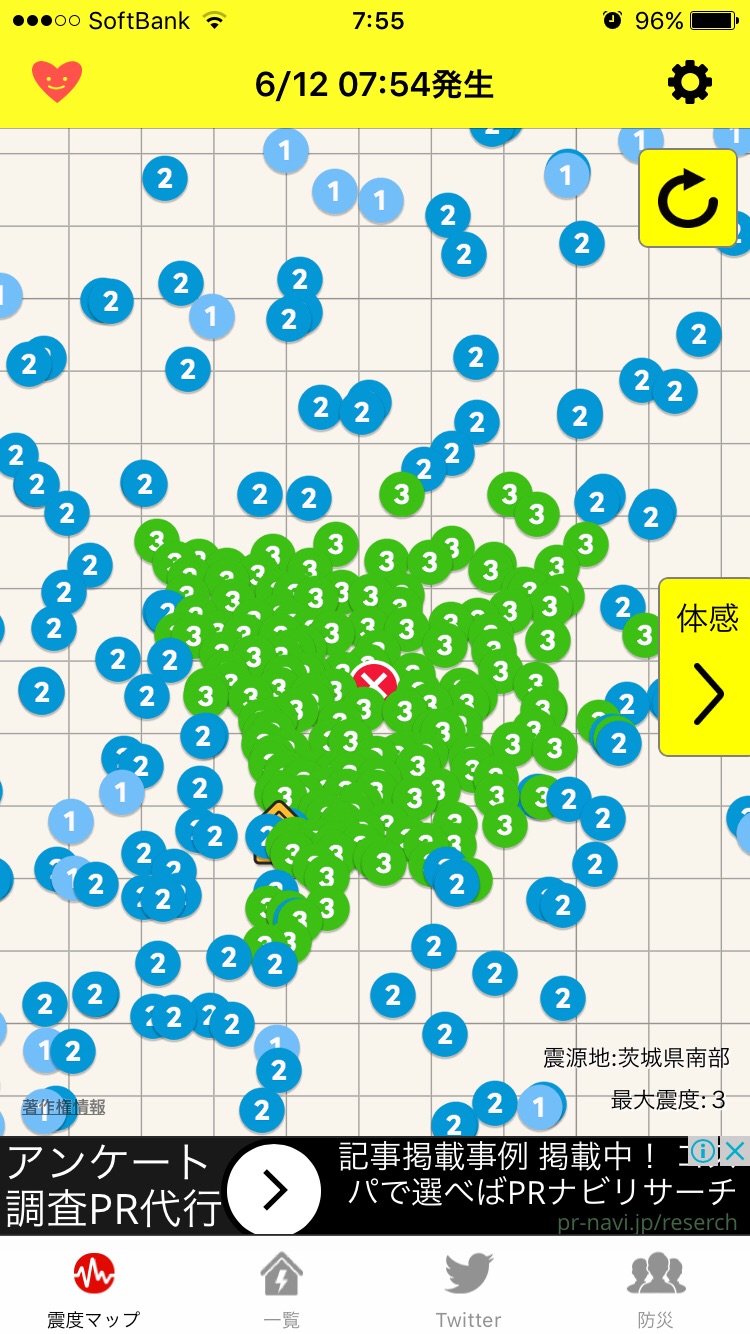Viewport: 750px width, 1334px height.
Task: Tap the heart face icon
Action: [x=57, y=82]
